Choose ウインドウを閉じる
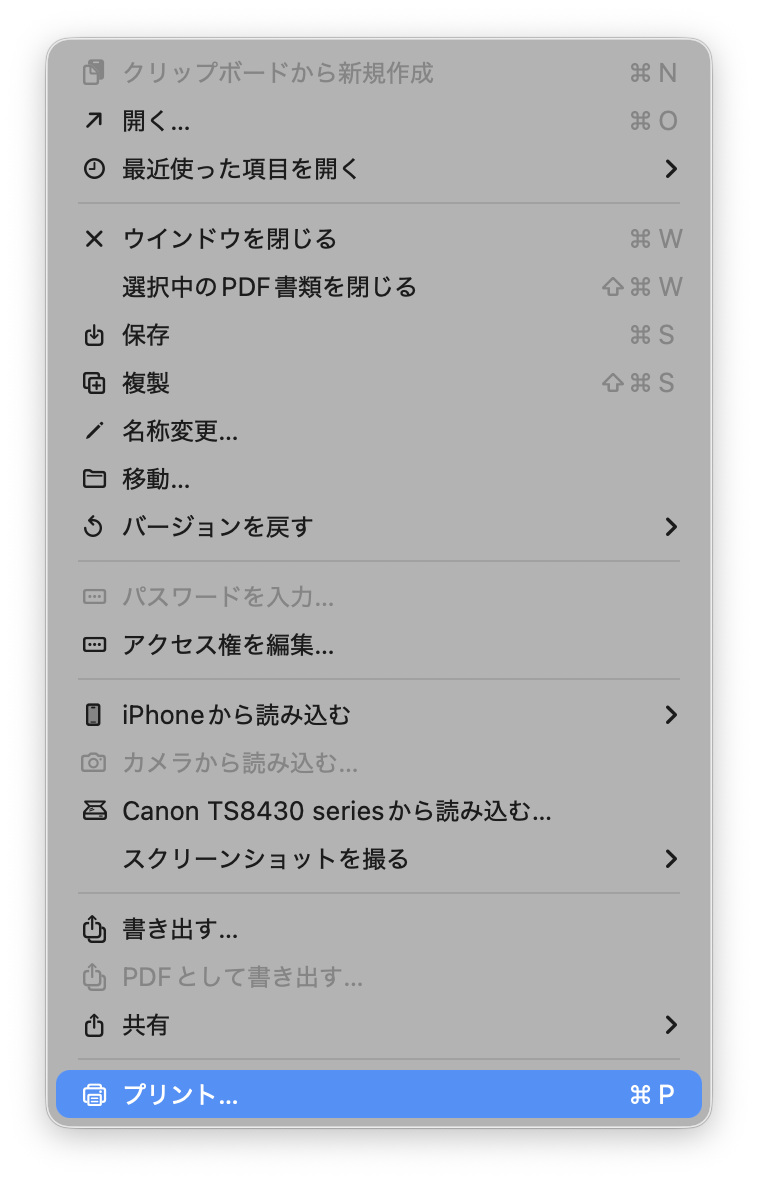This screenshot has height=1182, width=758. [229, 239]
